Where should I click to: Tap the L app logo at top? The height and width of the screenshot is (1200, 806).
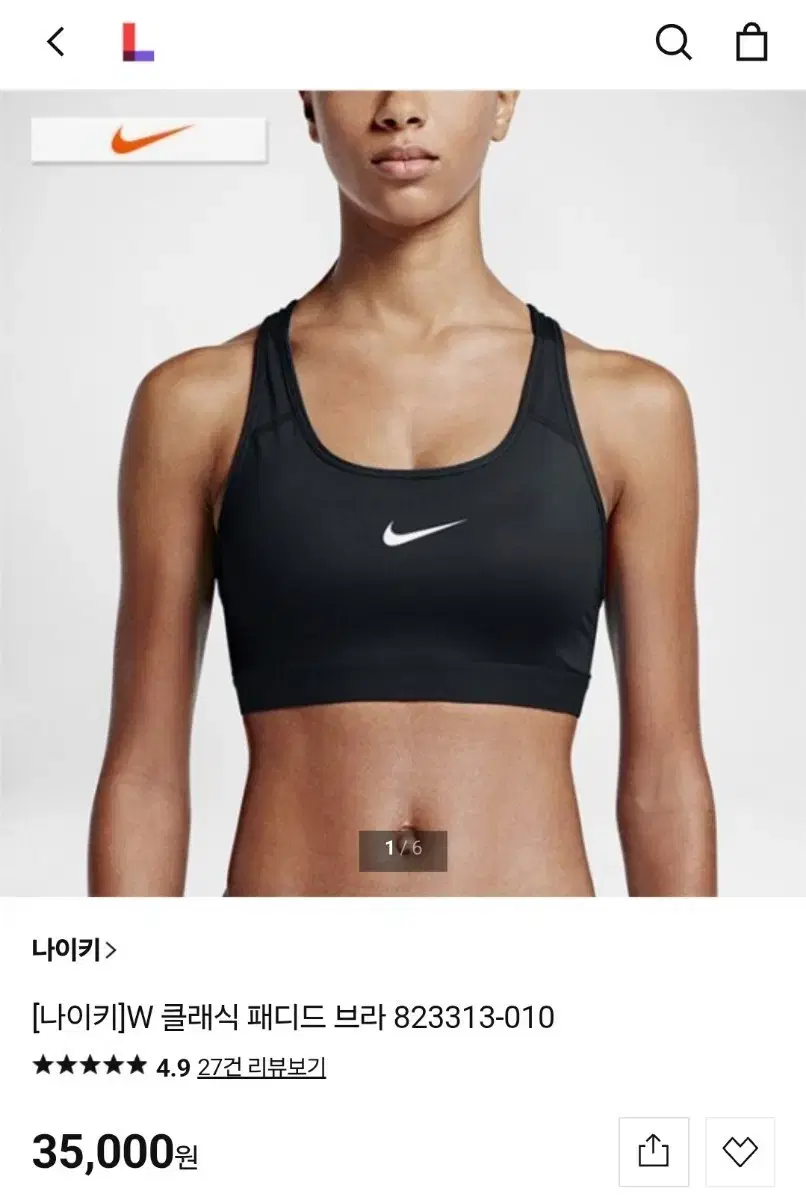[134, 40]
